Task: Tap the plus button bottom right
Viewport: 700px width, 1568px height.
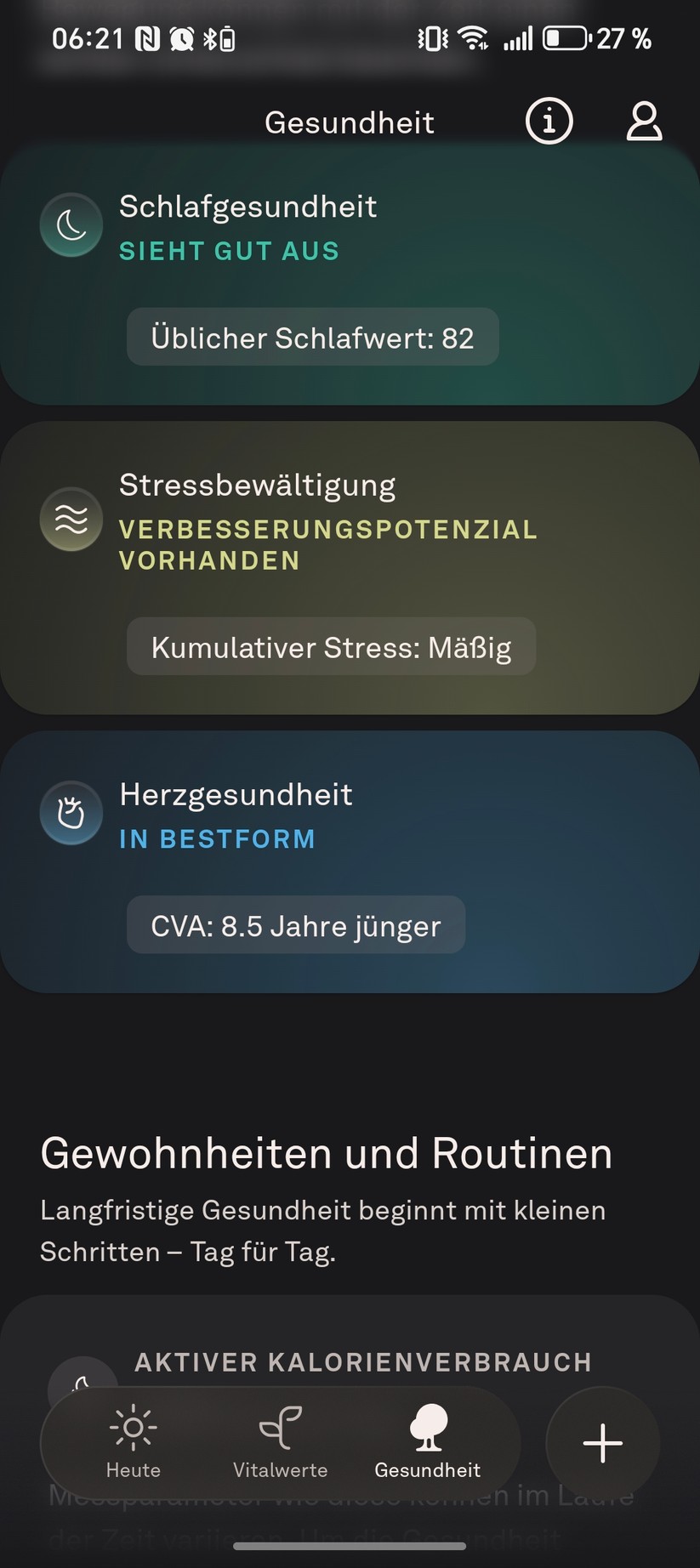Action: [x=602, y=1443]
